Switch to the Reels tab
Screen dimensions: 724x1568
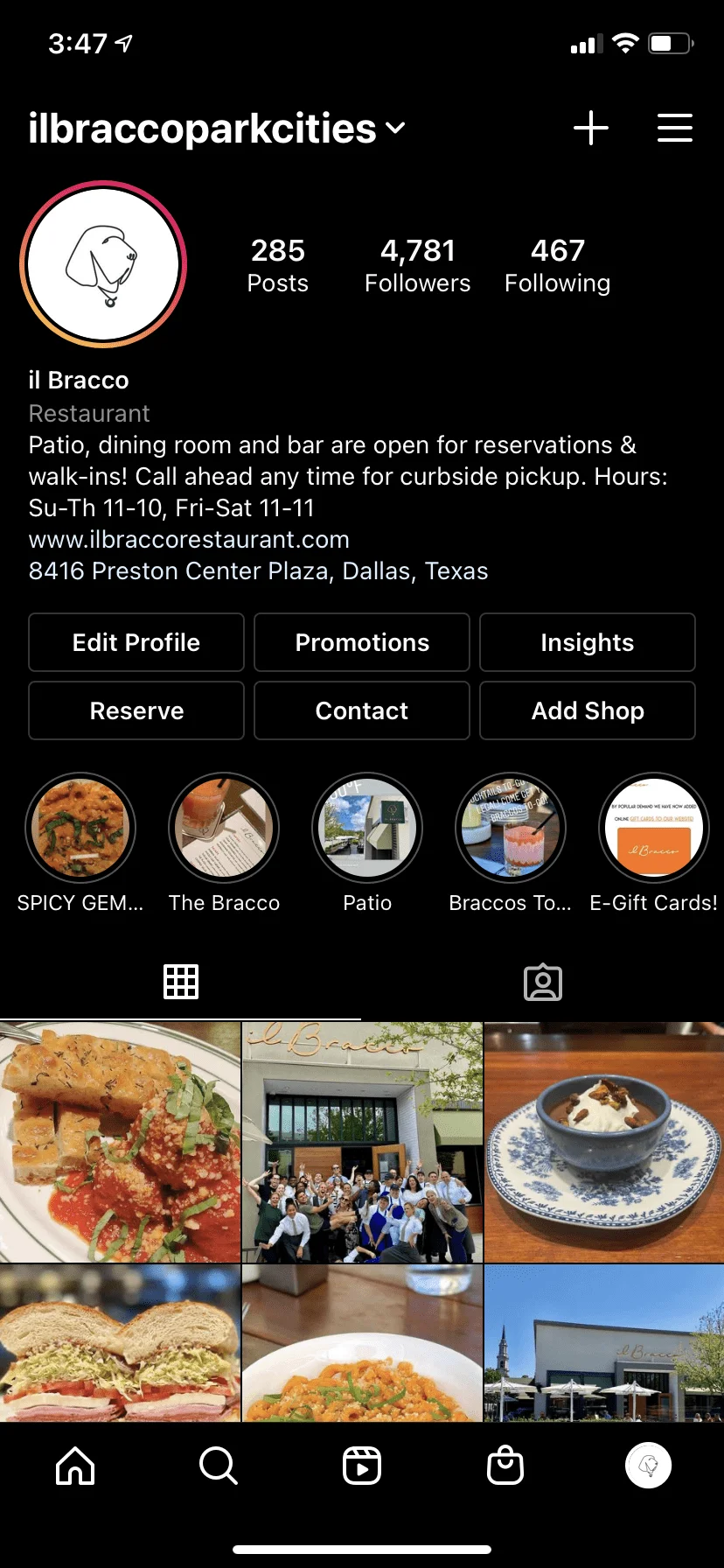tap(362, 1465)
